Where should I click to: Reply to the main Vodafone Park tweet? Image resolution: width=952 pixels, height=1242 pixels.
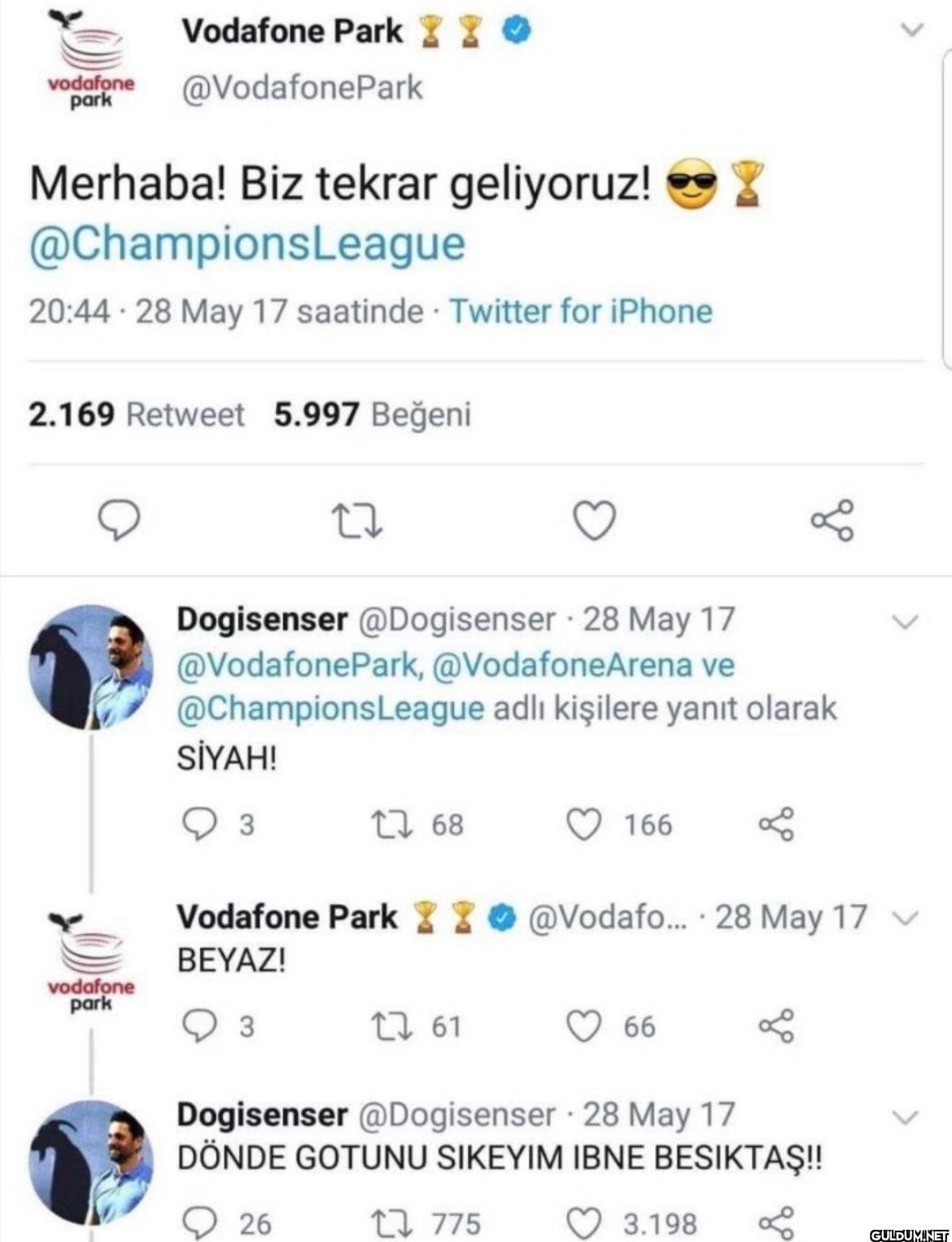pyautogui.click(x=120, y=521)
